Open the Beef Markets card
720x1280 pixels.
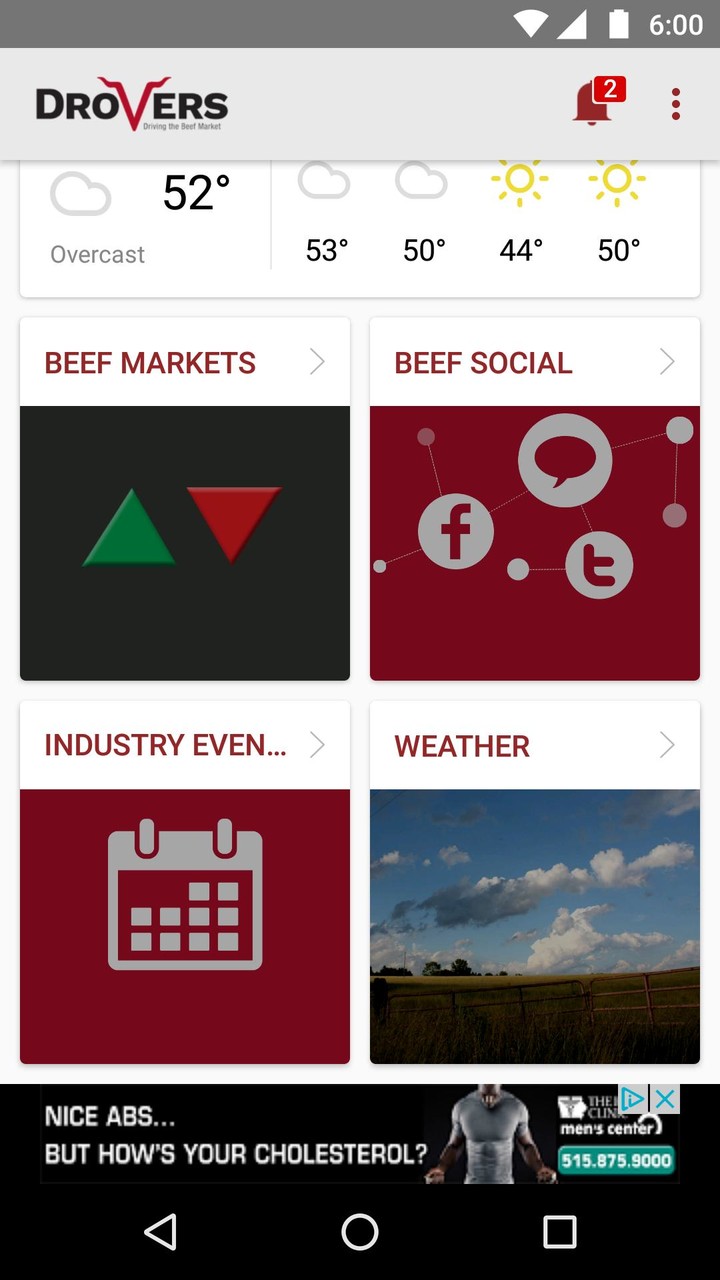pos(185,499)
